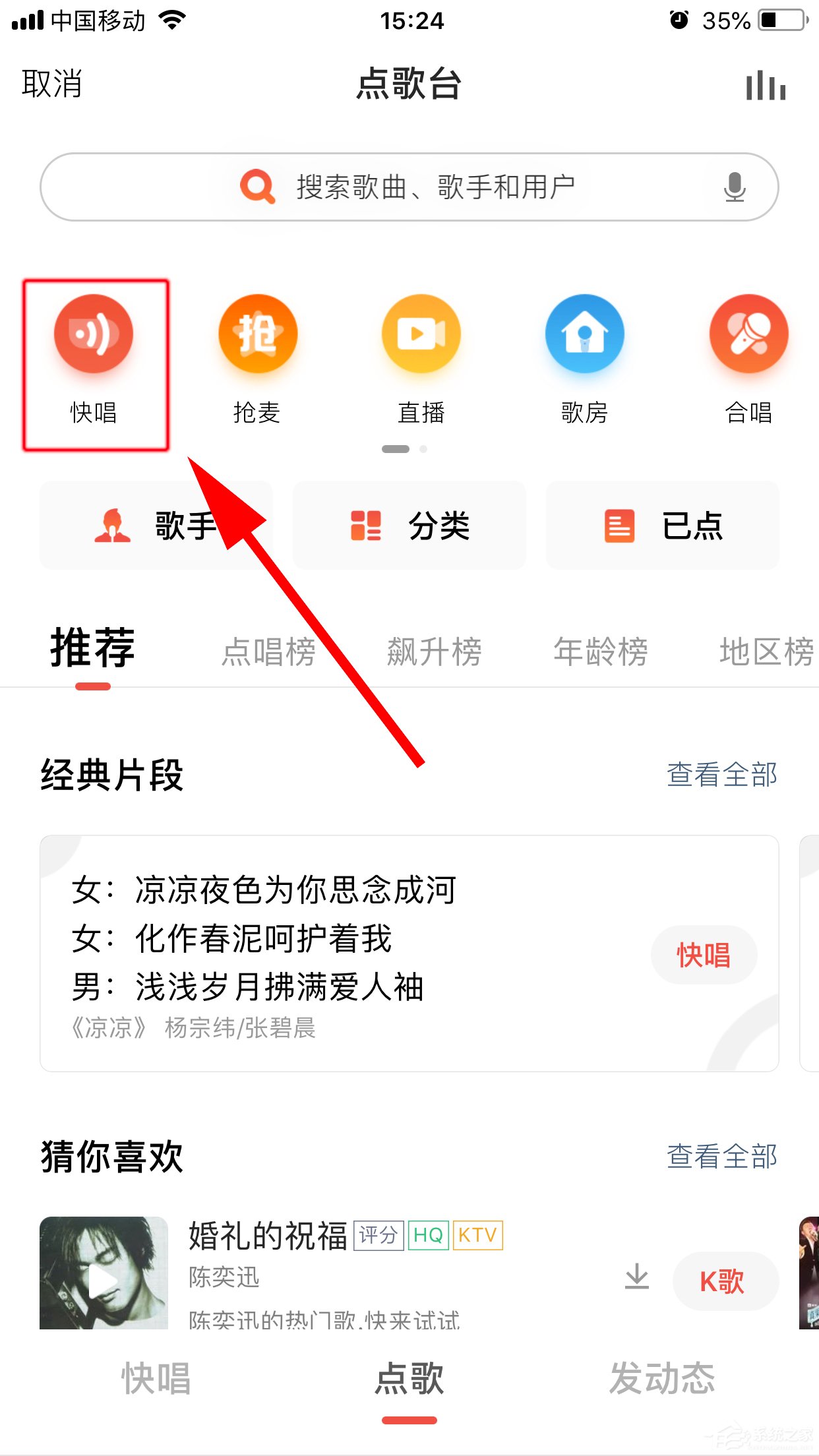Switch to the 飙升榜 tab
This screenshot has width=819, height=1456.
point(434,652)
